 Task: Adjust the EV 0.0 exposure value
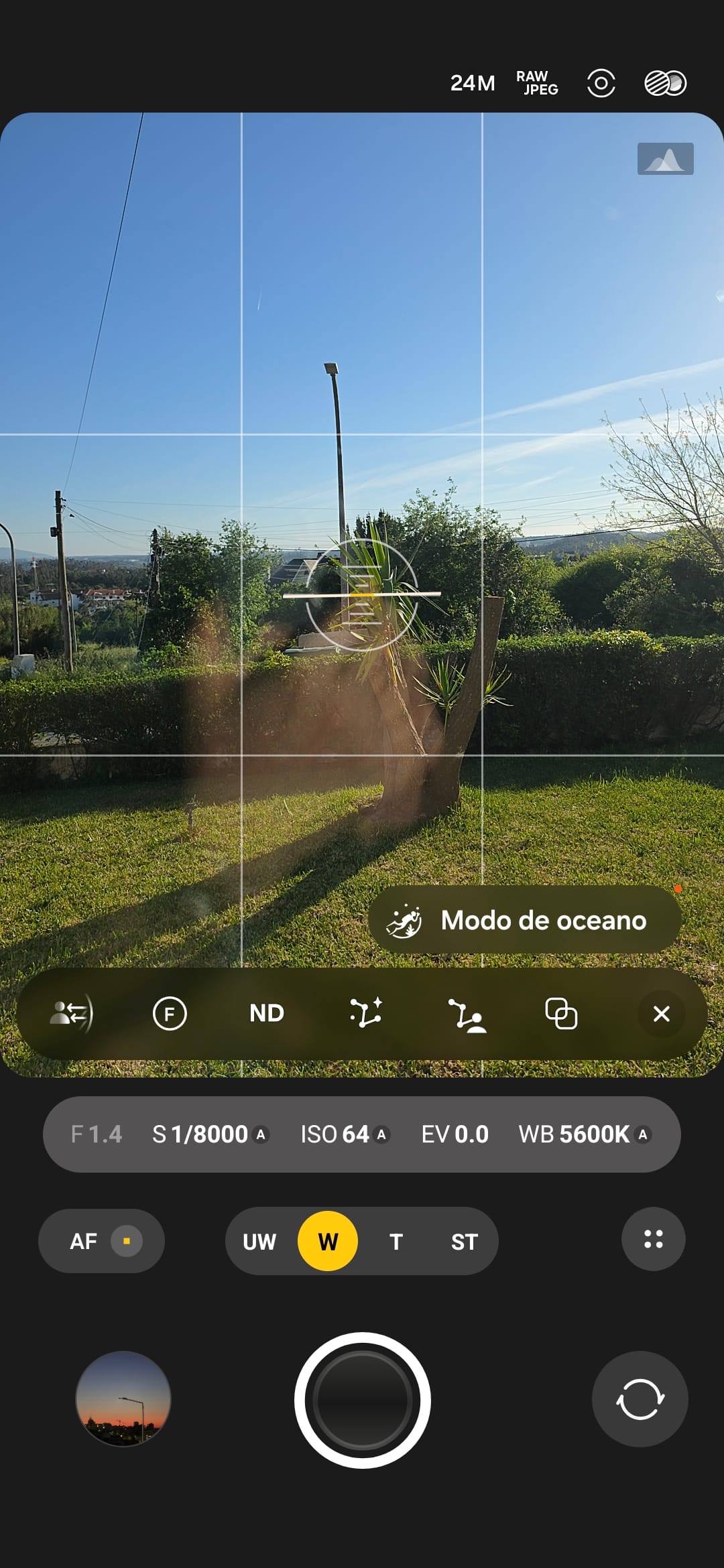[x=455, y=1134]
